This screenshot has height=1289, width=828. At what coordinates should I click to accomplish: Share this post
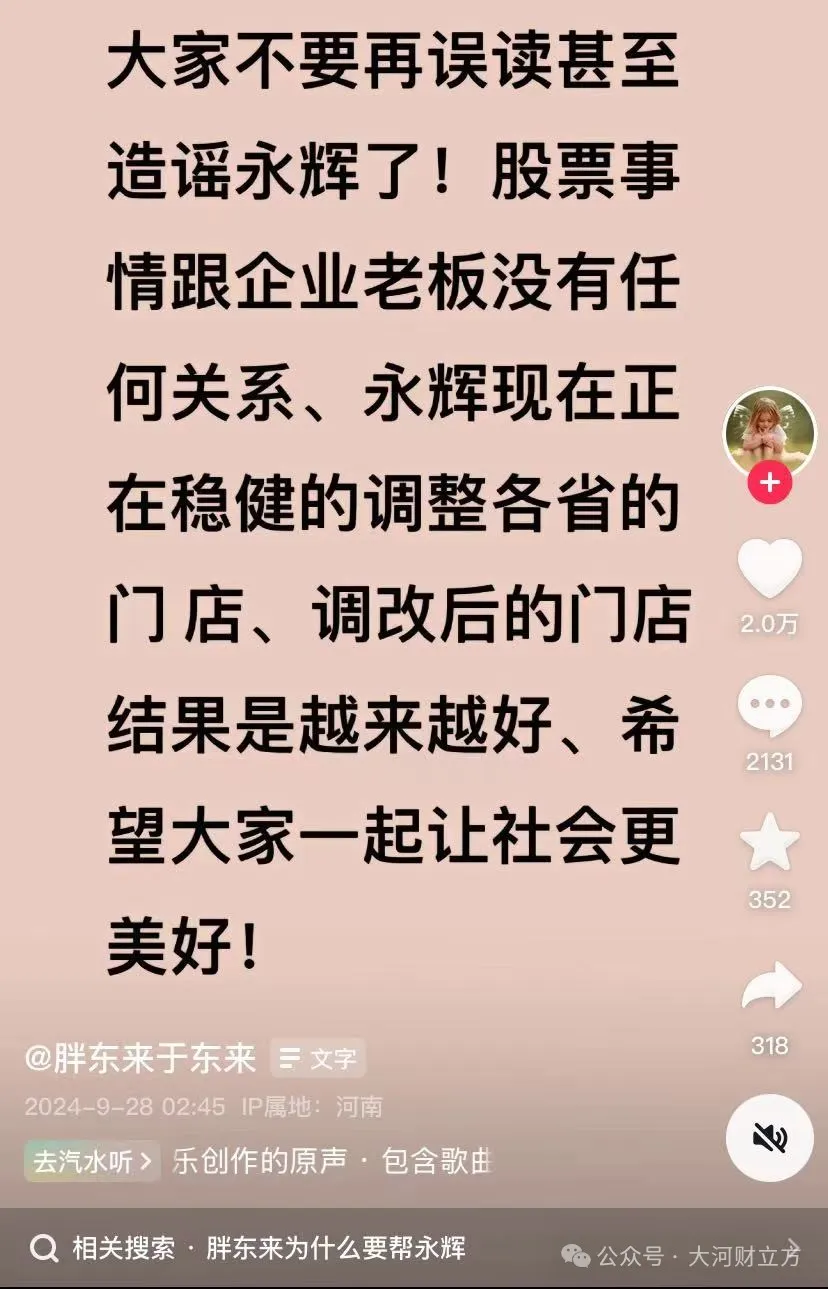770,988
